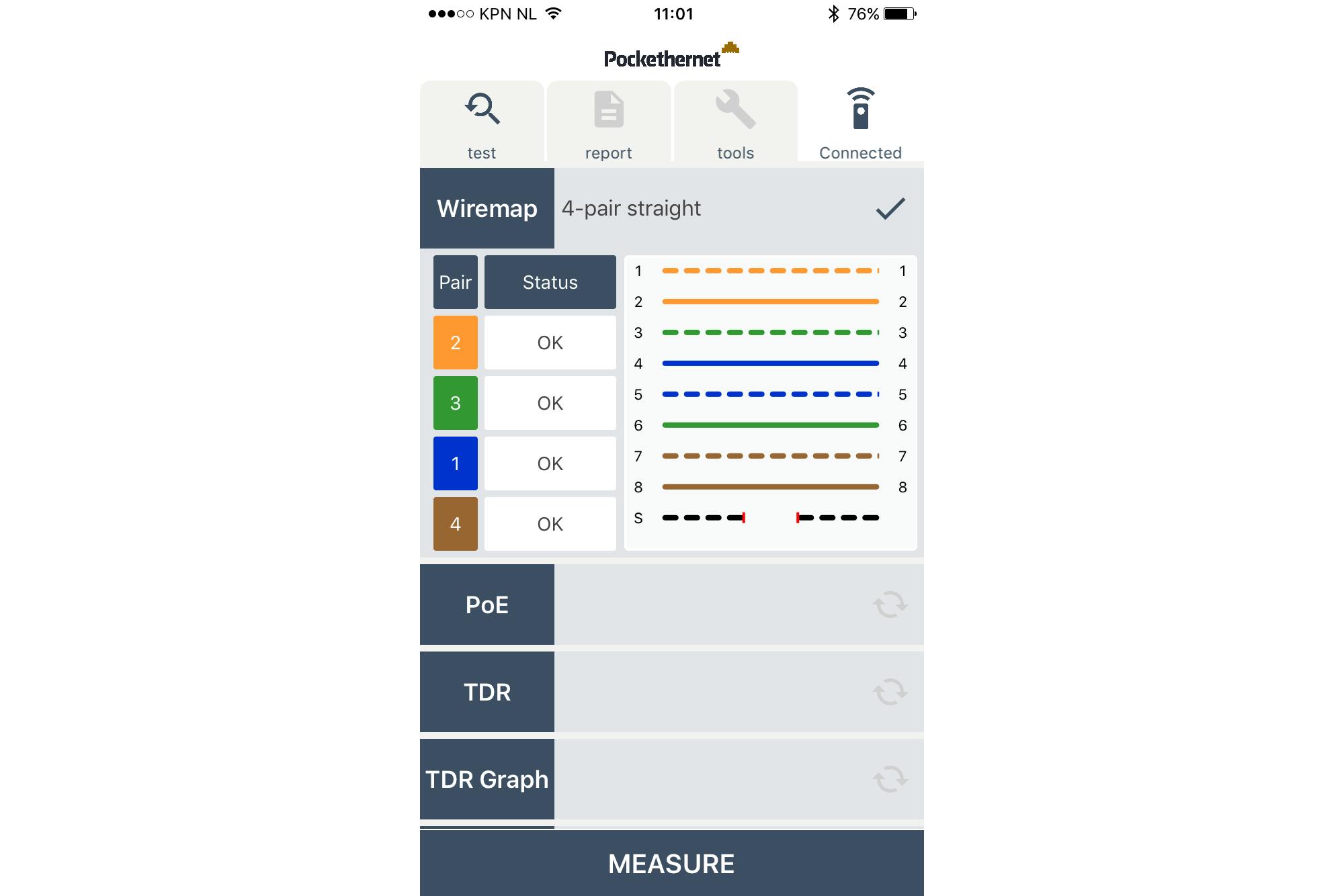1344x896 pixels.
Task: Switch to the test tab
Action: tap(482, 122)
